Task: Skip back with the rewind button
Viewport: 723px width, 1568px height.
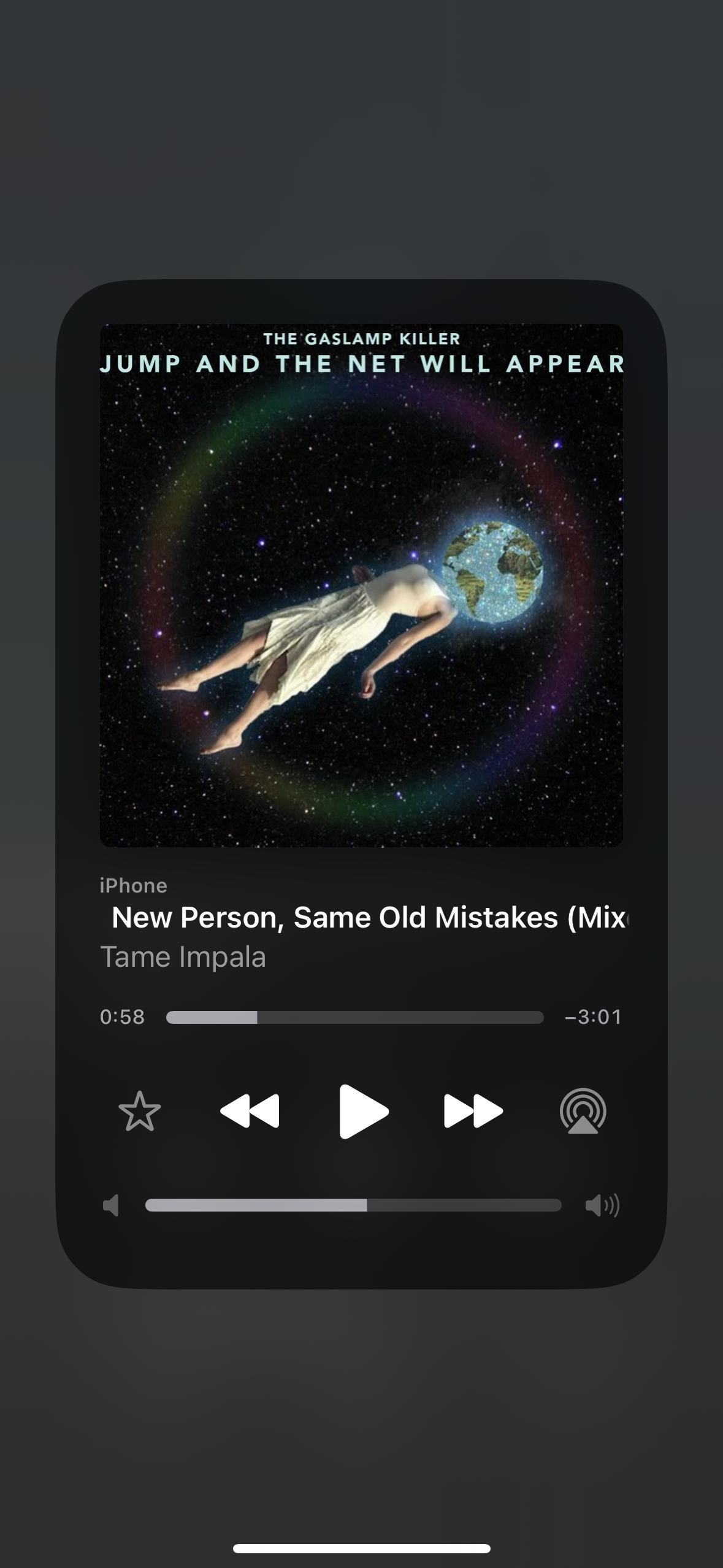Action: pos(250,1112)
